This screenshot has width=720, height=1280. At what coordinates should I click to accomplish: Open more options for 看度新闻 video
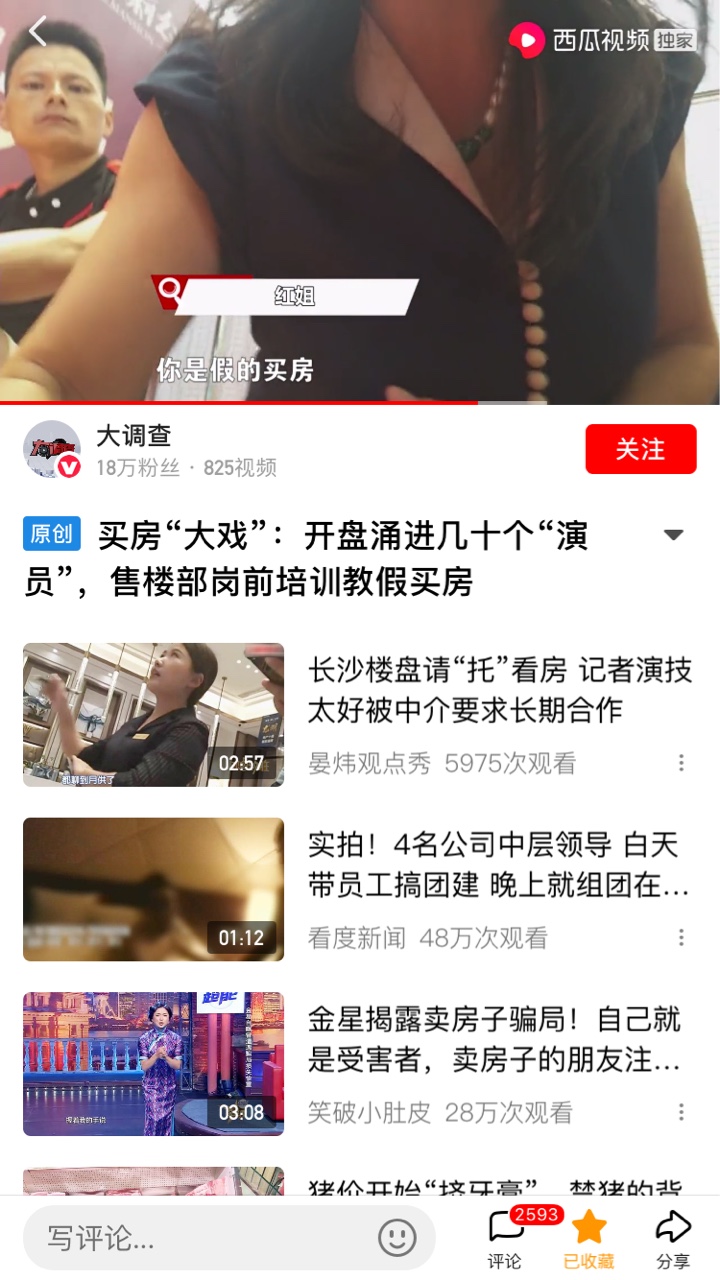point(681,937)
